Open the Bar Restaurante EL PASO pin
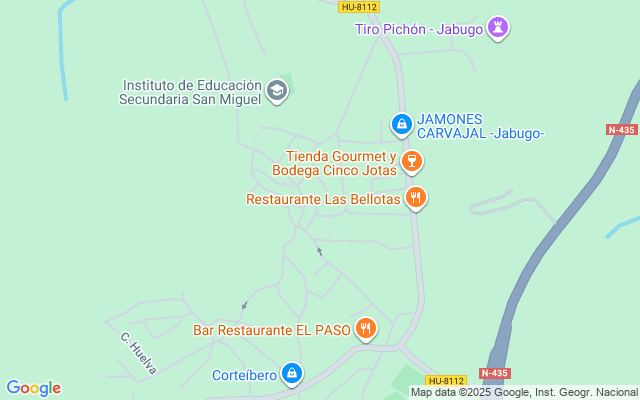The height and width of the screenshot is (400, 640). (366, 328)
